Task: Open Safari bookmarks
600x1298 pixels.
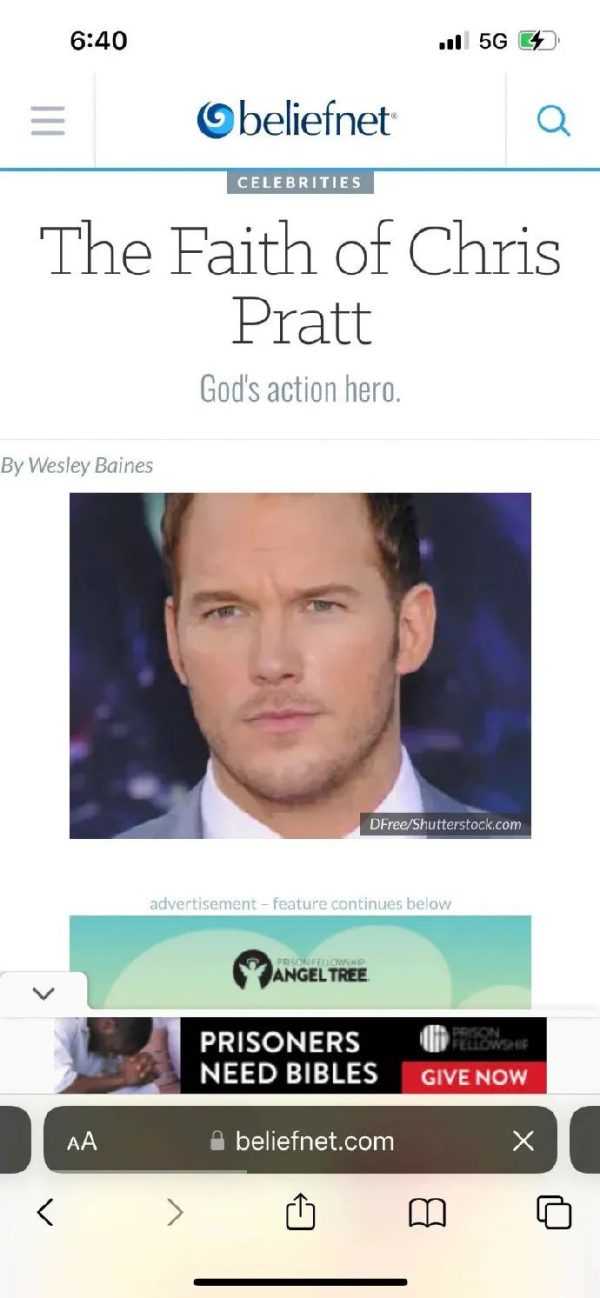Action: point(427,1213)
